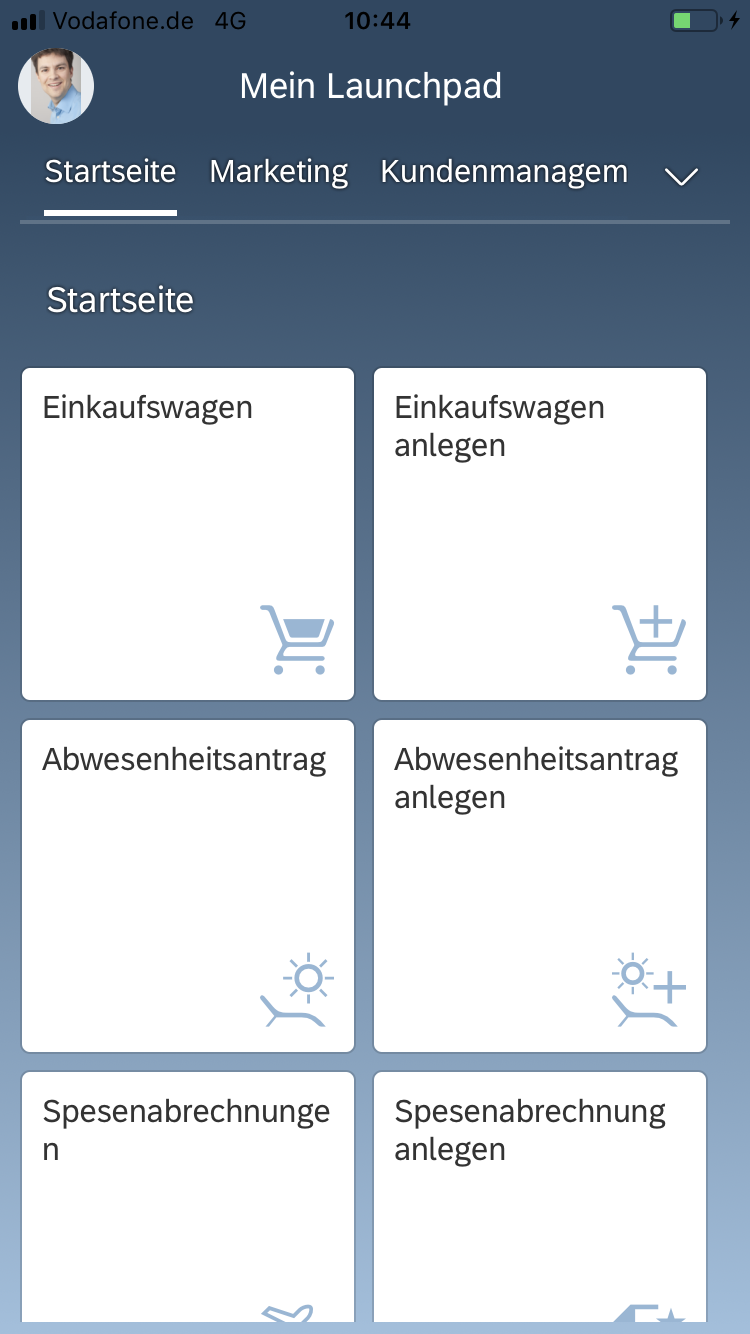Open the Einkaufswagen anlegen tile
Screen dimensions: 750x1334
point(540,534)
